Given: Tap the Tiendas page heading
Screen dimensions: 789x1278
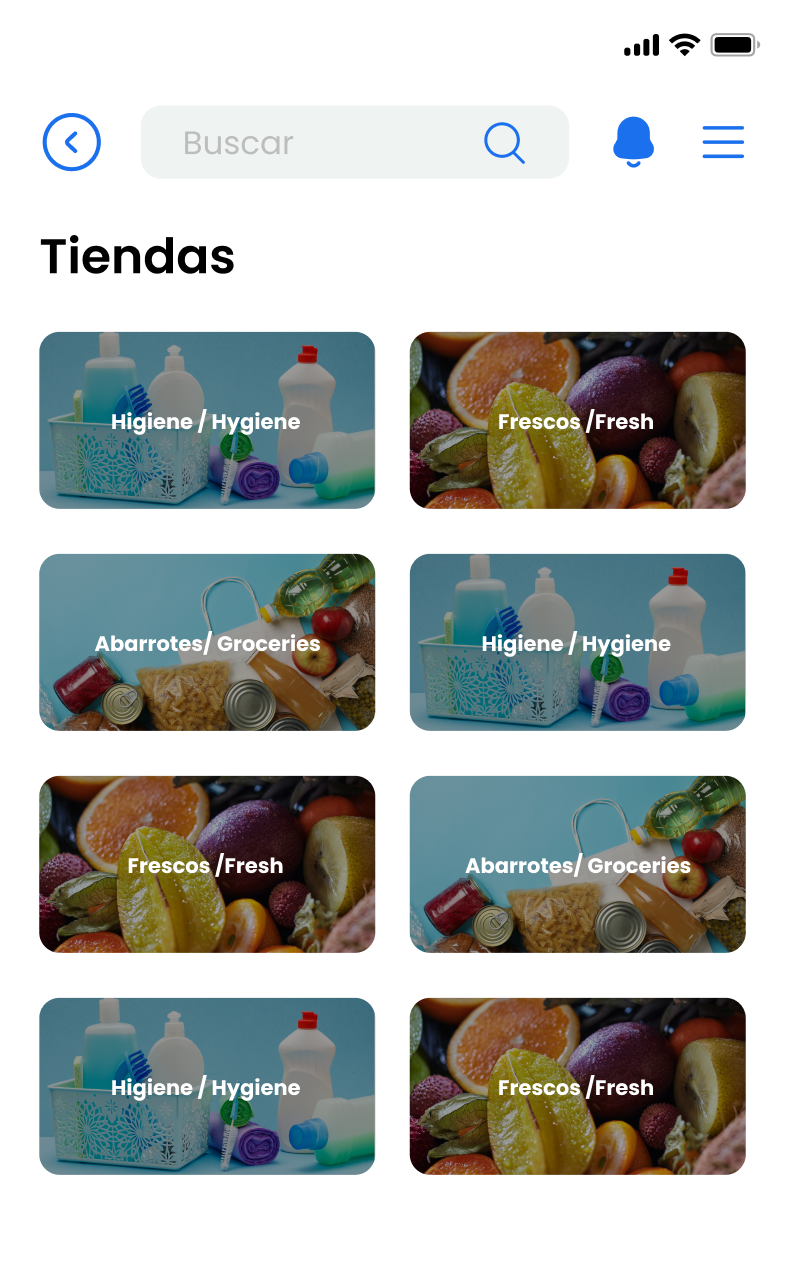Looking at the screenshot, I should (137, 257).
